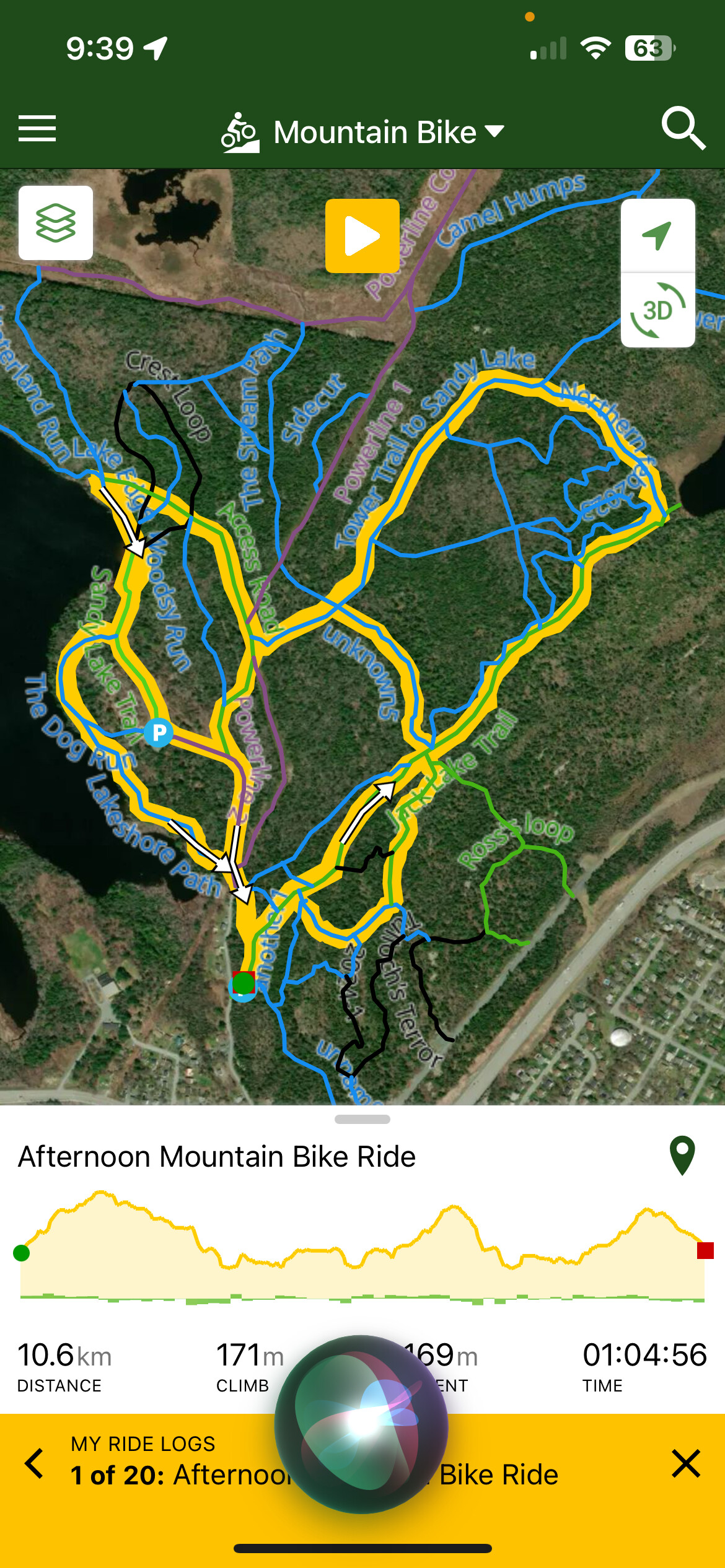Go back to My Ride Logs
The height and width of the screenshot is (1568, 725).
click(35, 1463)
